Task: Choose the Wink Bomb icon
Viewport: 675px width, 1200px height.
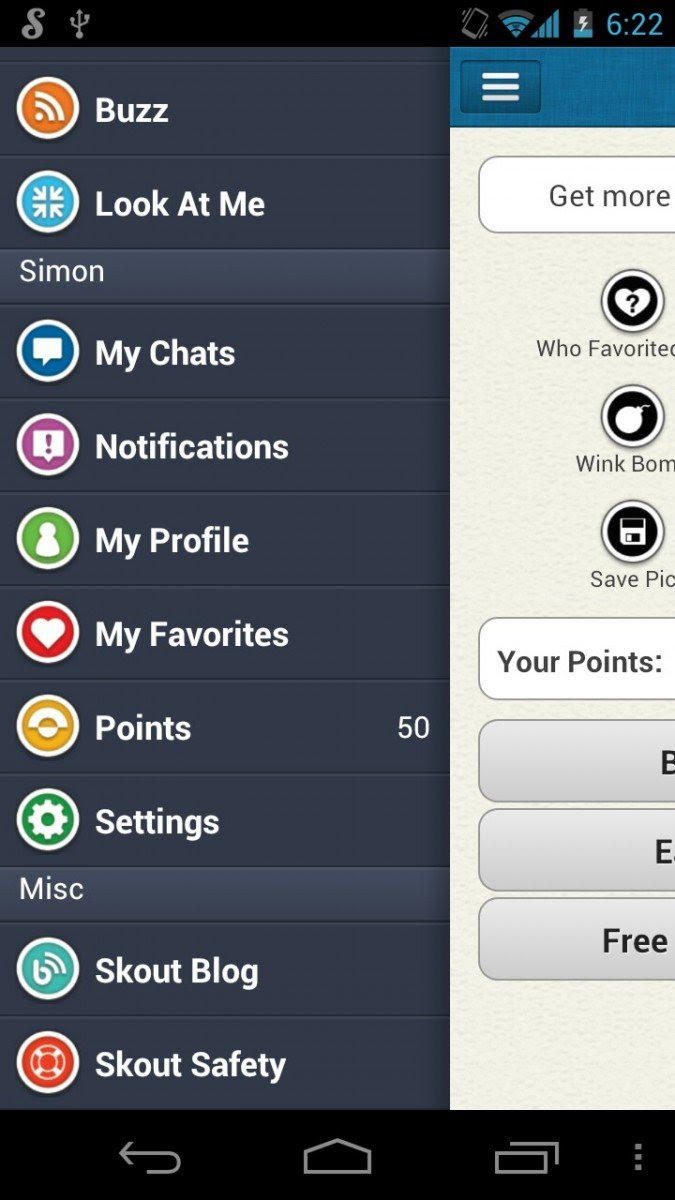Action: coord(632,416)
